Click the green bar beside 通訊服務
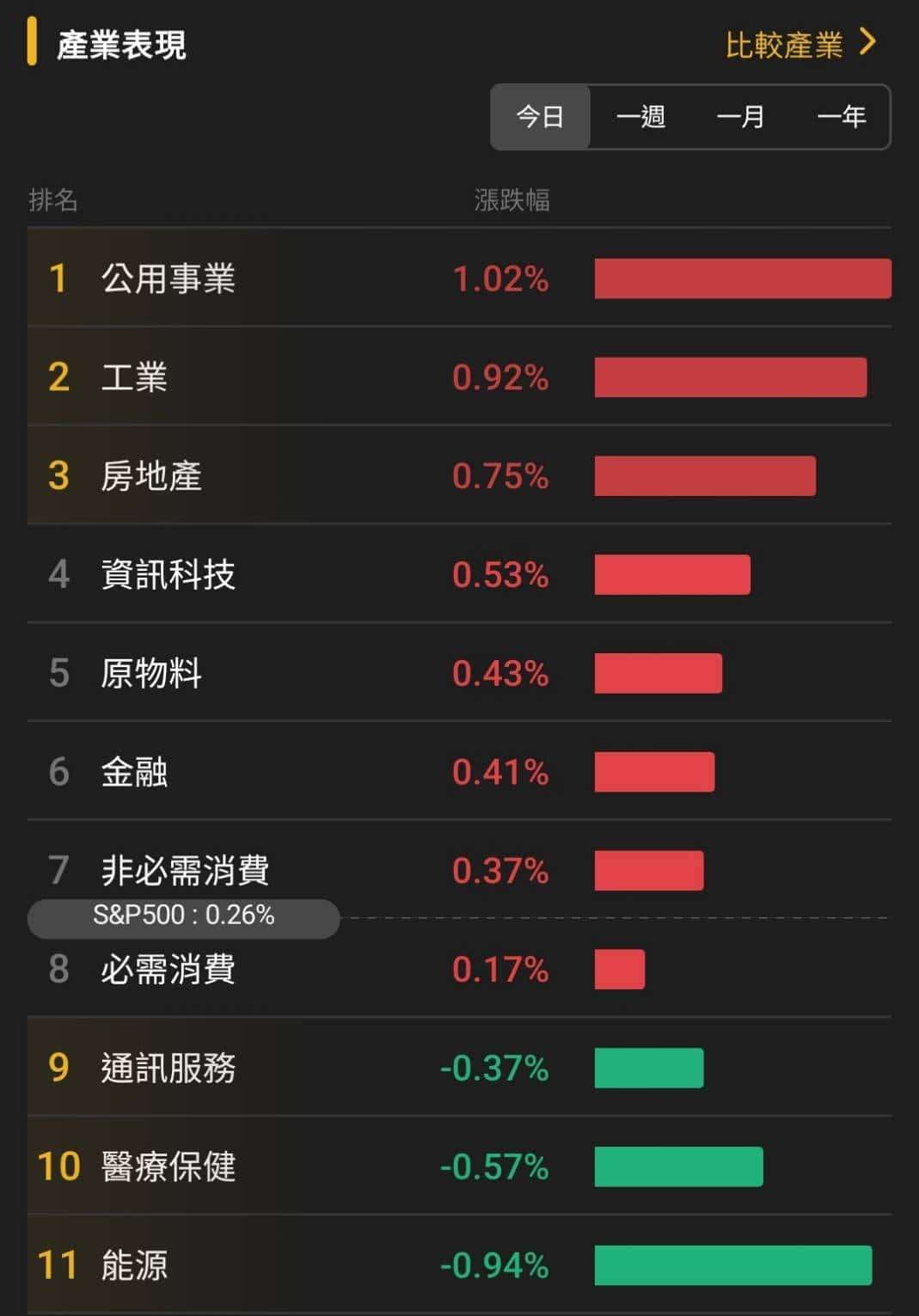This screenshot has height=1316, width=919. pos(649,1069)
